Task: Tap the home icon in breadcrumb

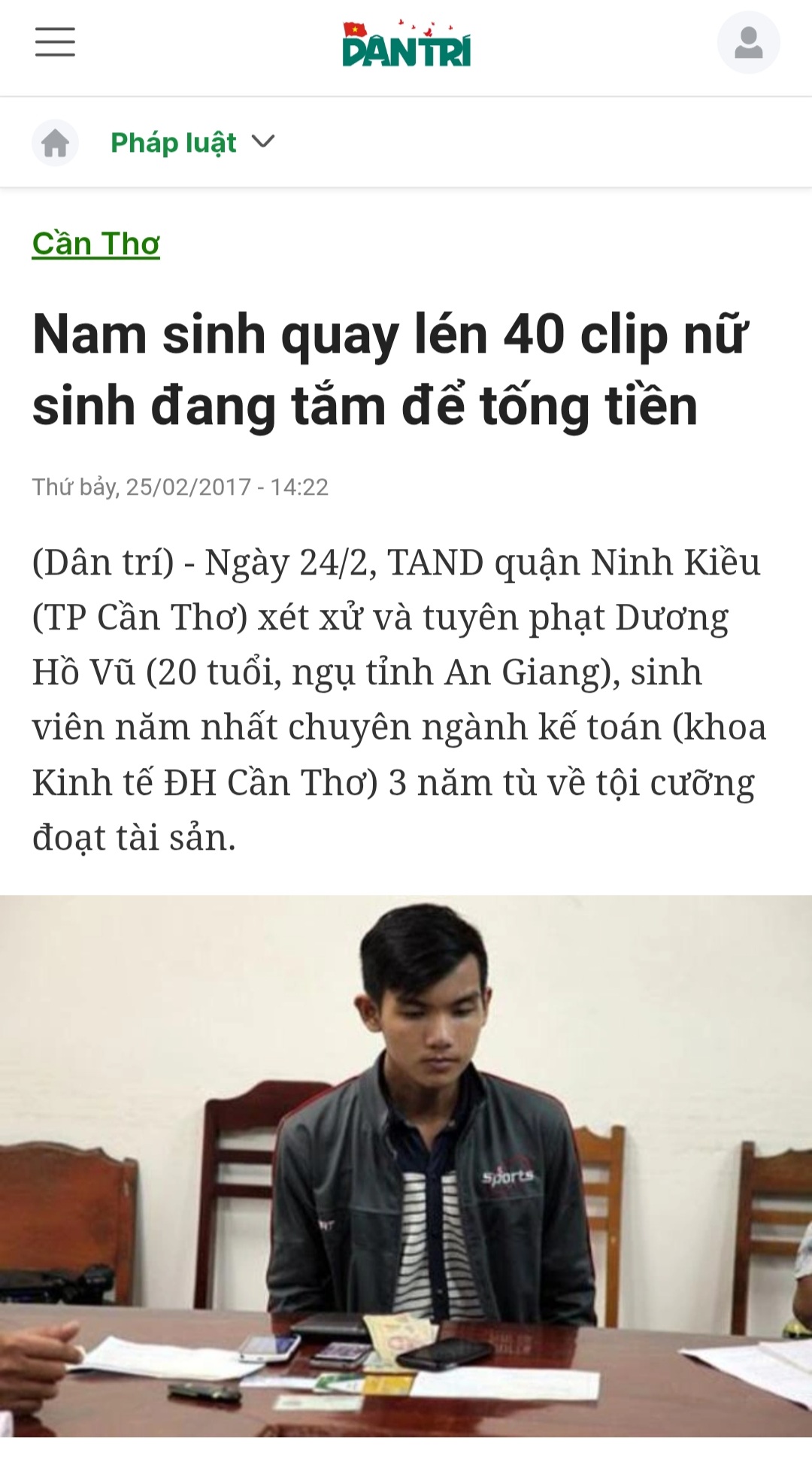Action: 55,142
